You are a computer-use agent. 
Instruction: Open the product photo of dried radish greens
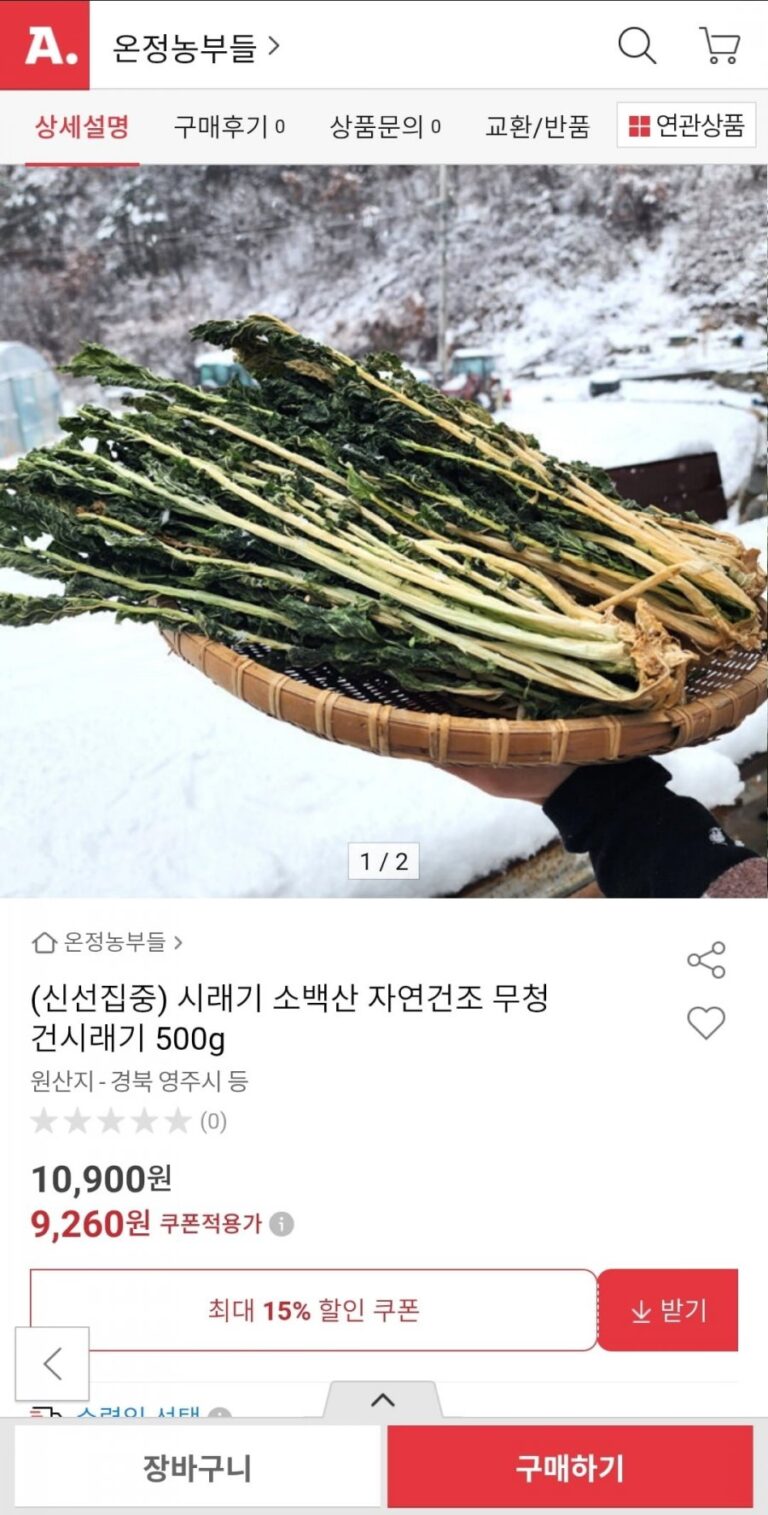pos(384,530)
